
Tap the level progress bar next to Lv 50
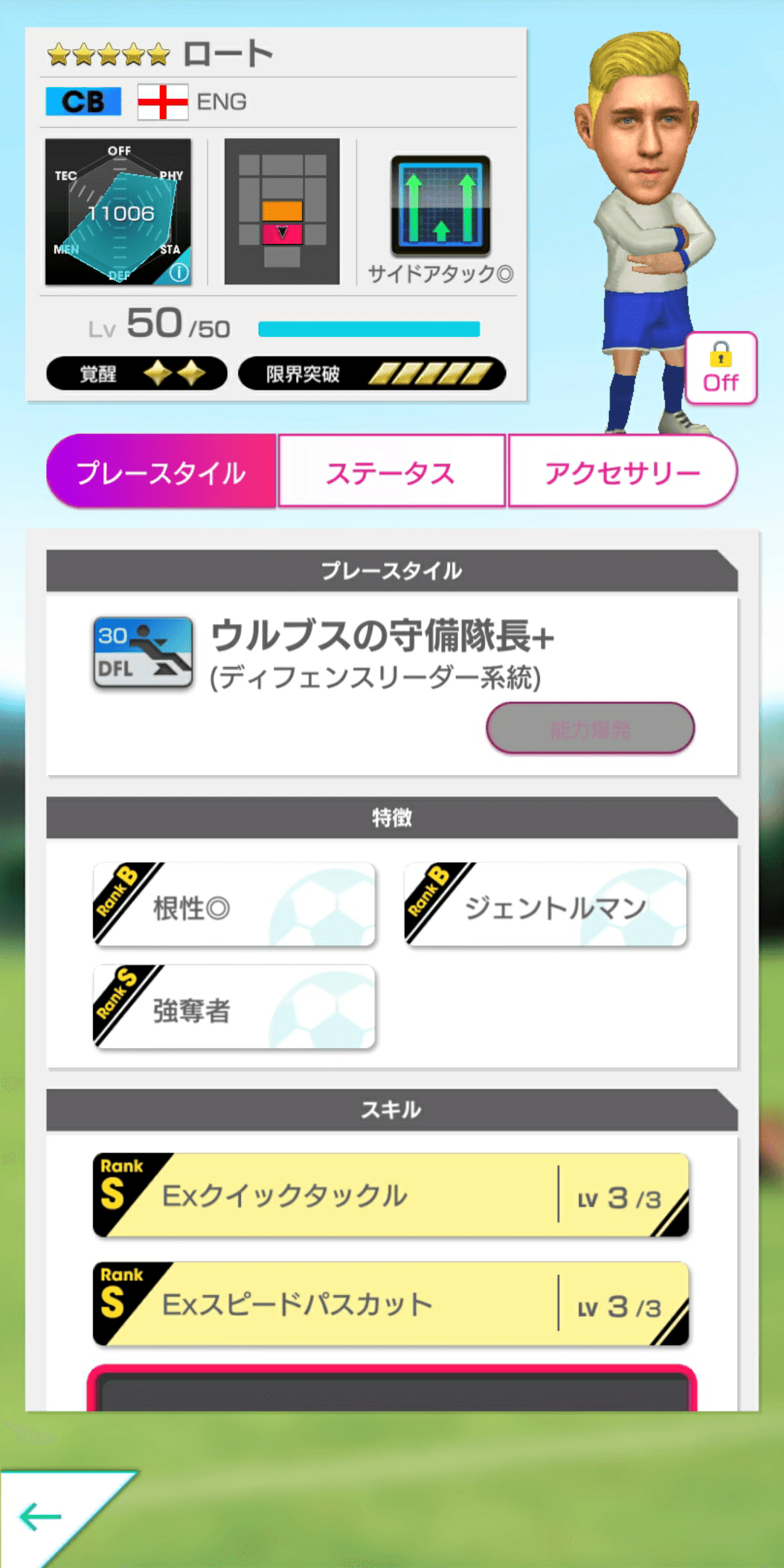[370, 328]
